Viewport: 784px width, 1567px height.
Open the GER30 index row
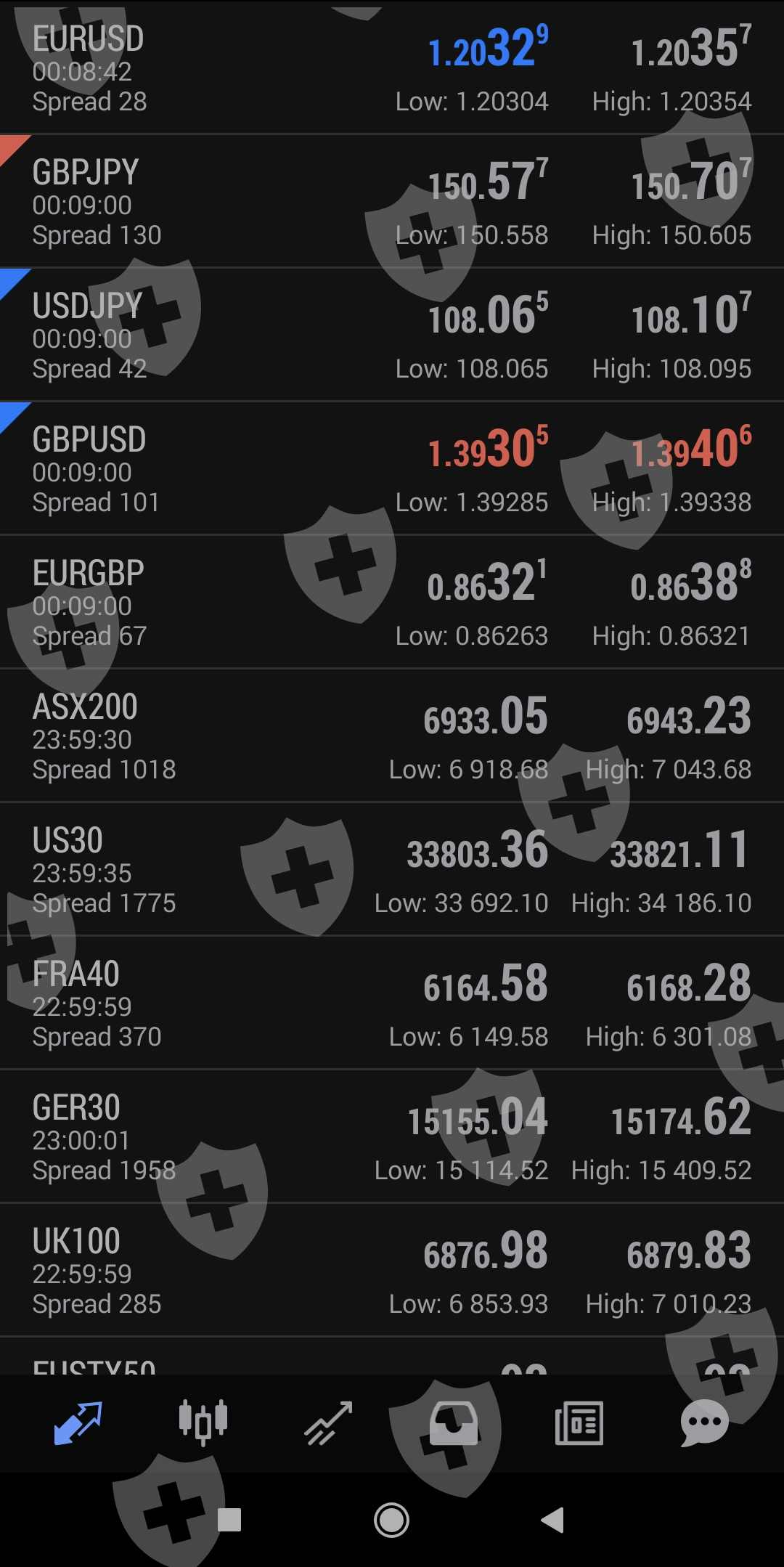(392, 1136)
